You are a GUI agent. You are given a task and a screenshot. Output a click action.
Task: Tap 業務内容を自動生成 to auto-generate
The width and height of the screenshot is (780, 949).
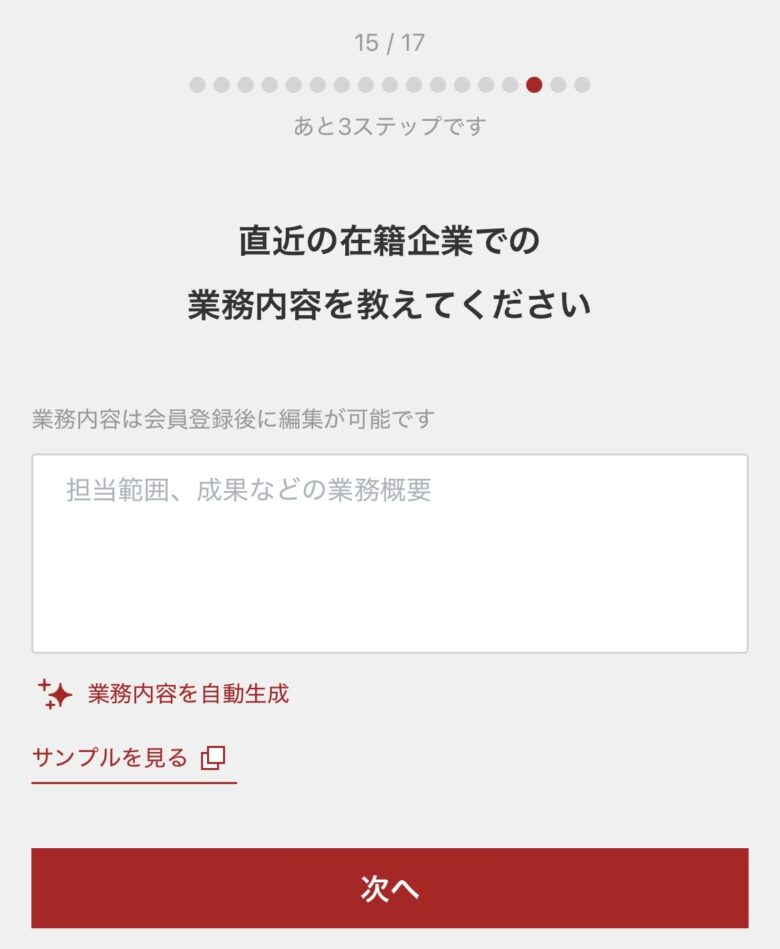(188, 694)
